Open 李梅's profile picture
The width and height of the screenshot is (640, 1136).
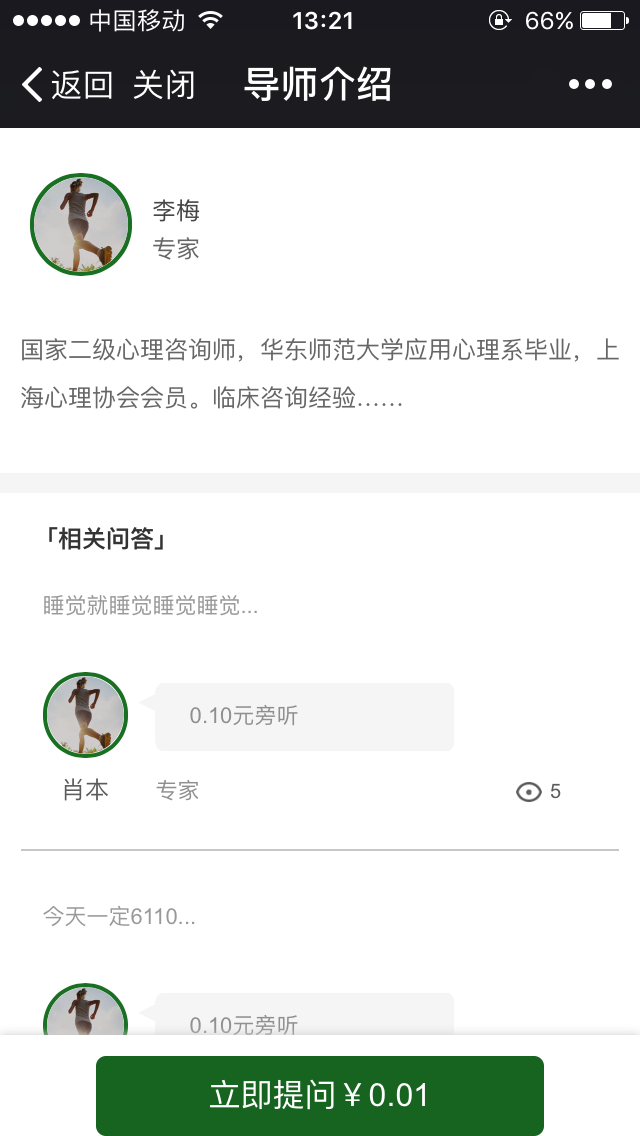[81, 225]
